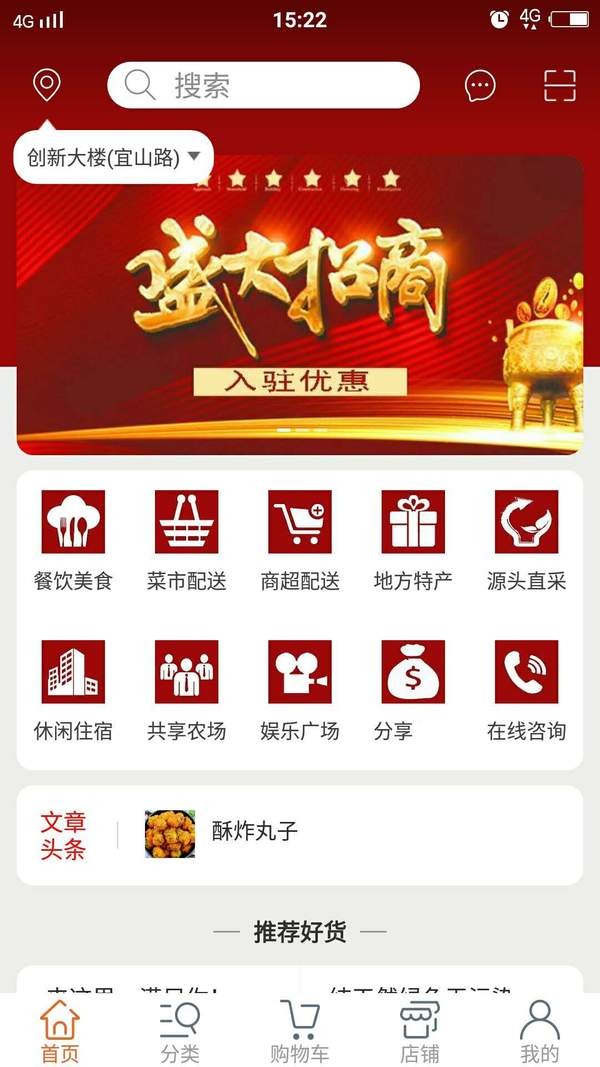Open the 盛大招商 入驻优惠 banner
Viewport: 600px width, 1067px height.
[300, 305]
